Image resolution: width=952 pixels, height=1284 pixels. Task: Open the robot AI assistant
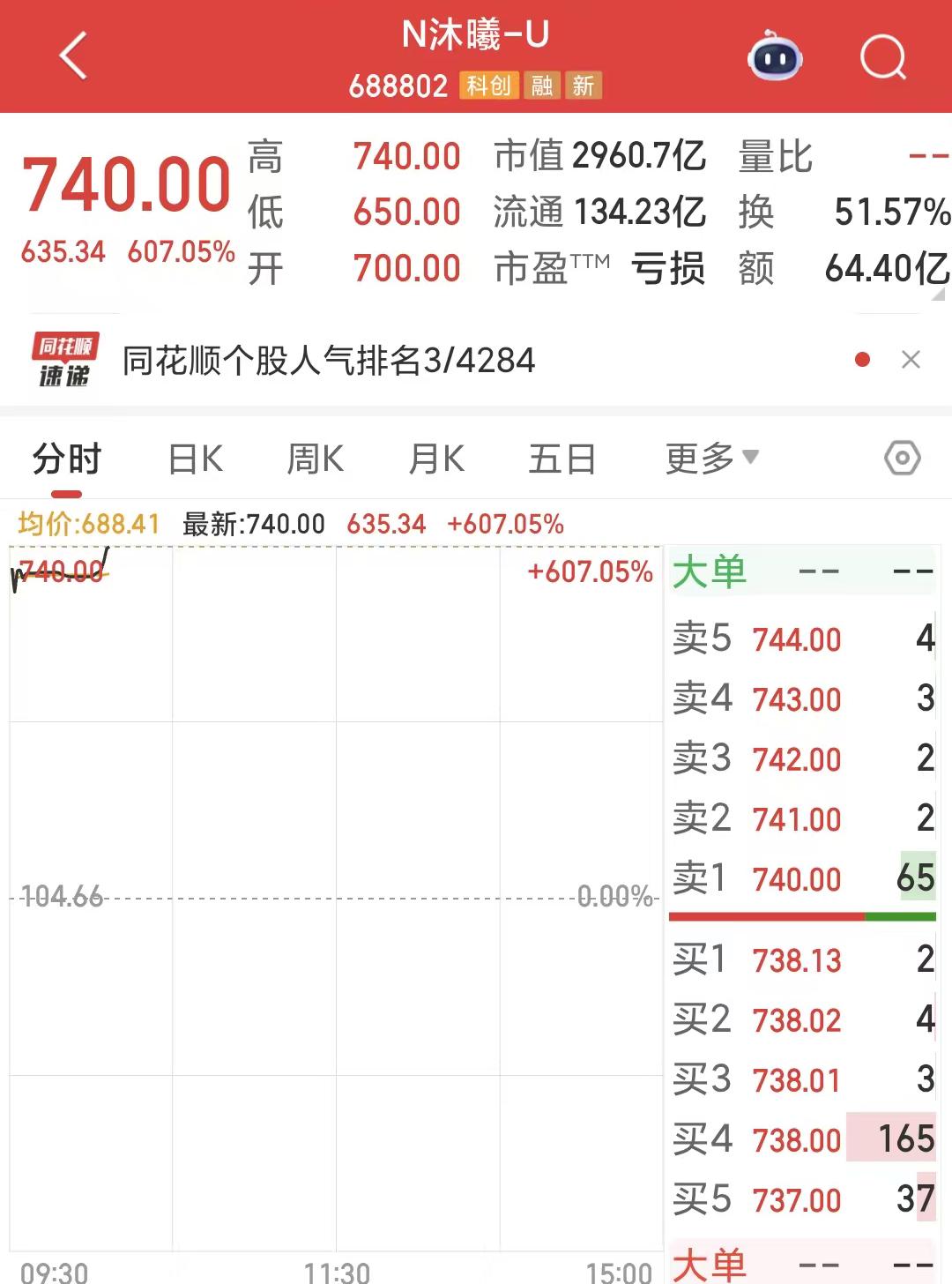(775, 56)
